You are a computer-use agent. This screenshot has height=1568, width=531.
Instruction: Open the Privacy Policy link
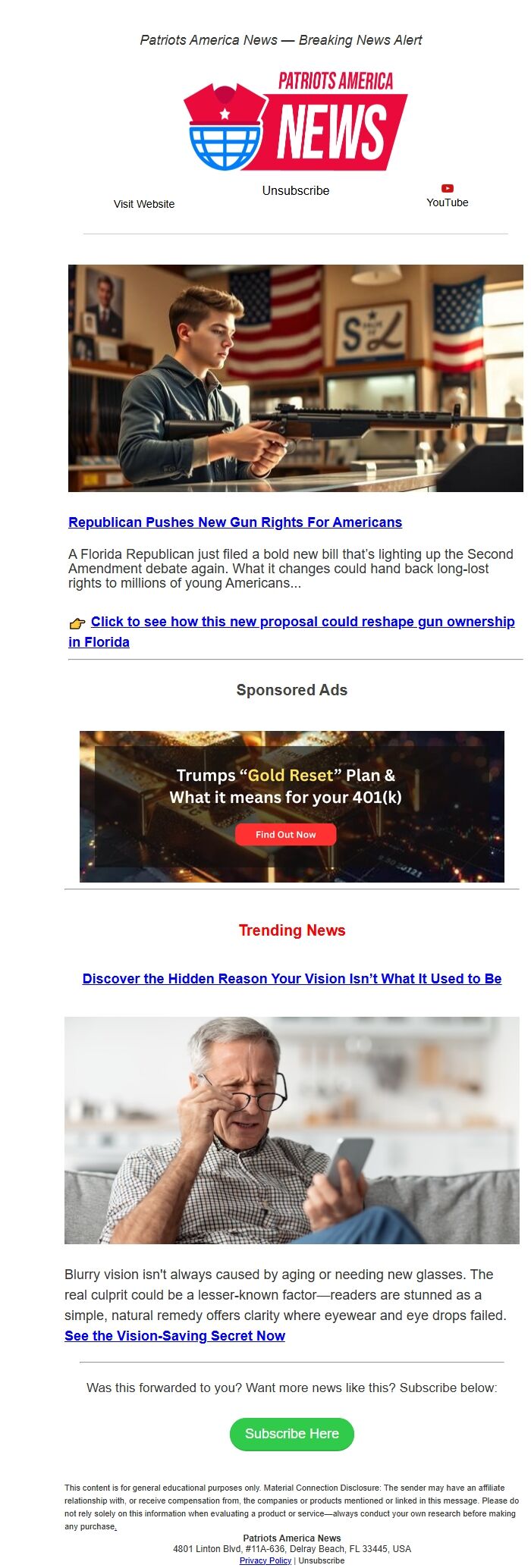tap(265, 1560)
